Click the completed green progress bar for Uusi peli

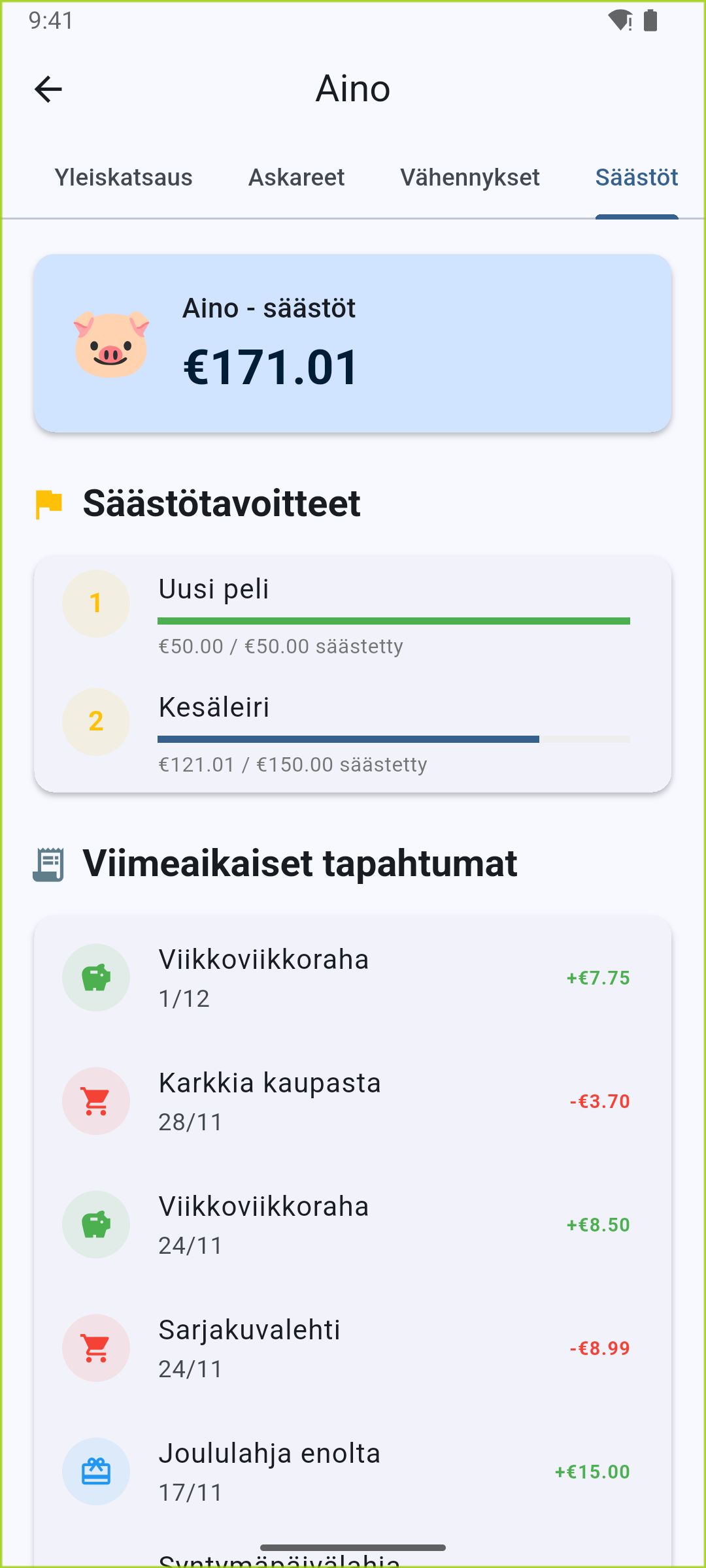[394, 621]
